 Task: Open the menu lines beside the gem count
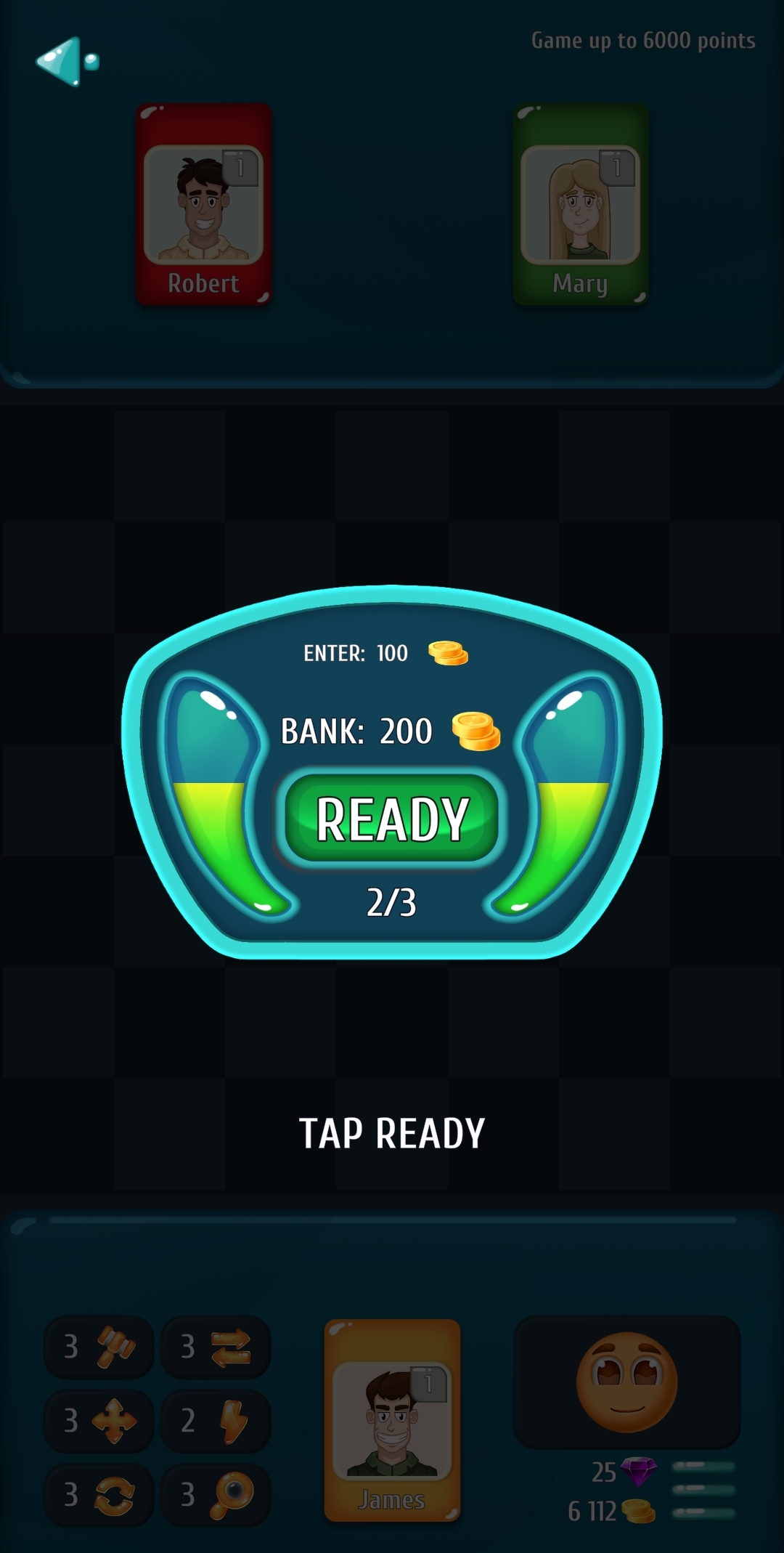click(703, 1489)
